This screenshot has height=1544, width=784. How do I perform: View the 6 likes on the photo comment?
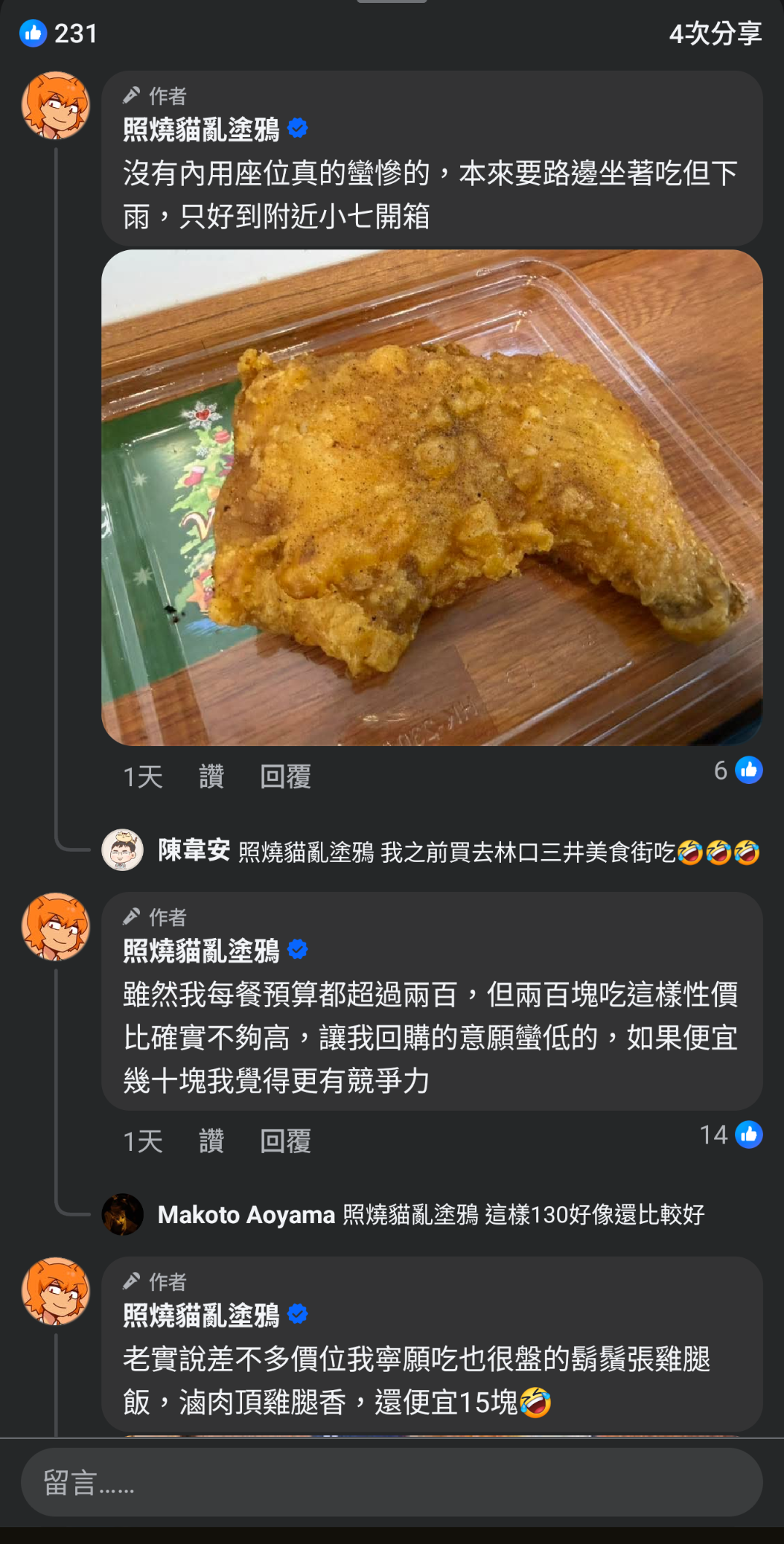(x=738, y=770)
